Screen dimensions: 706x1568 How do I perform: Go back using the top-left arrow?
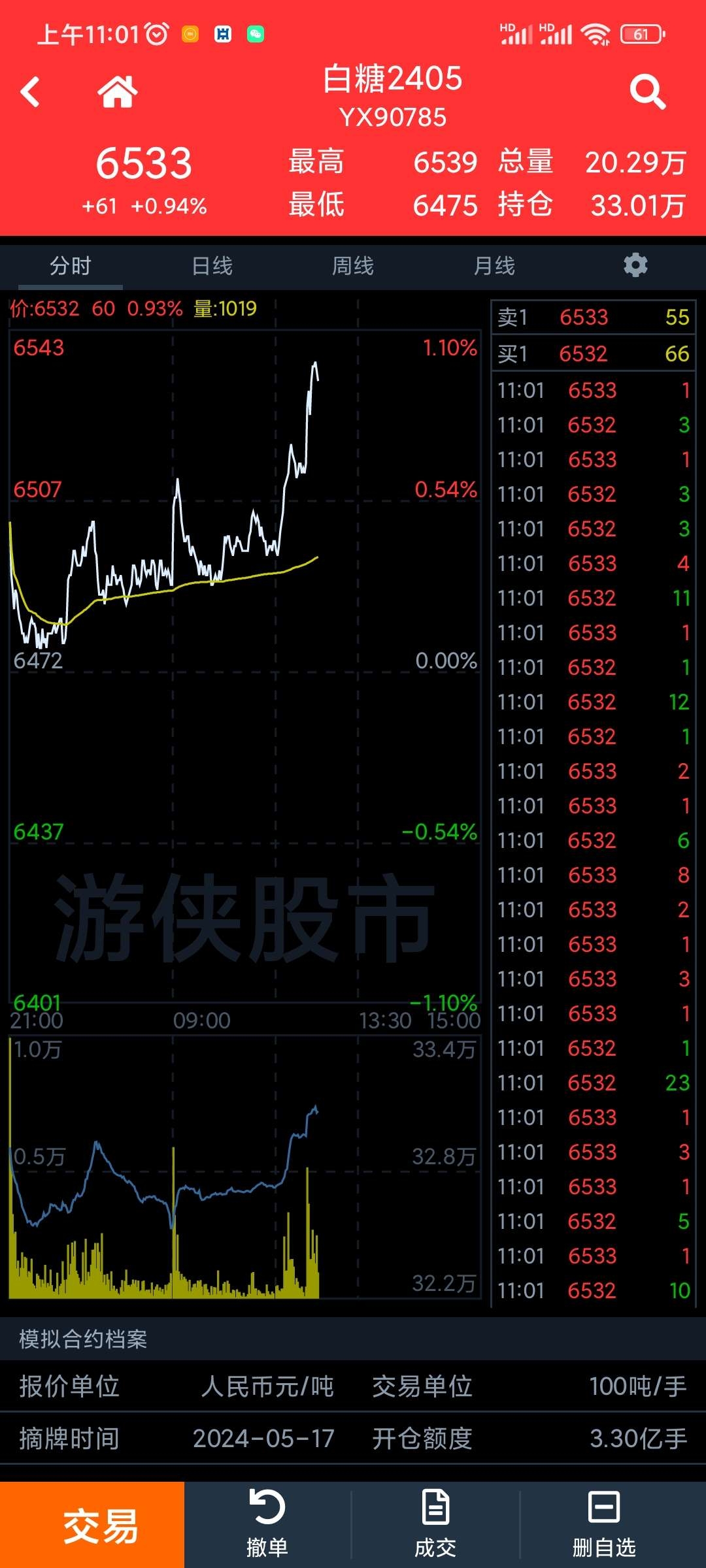pos(30,91)
